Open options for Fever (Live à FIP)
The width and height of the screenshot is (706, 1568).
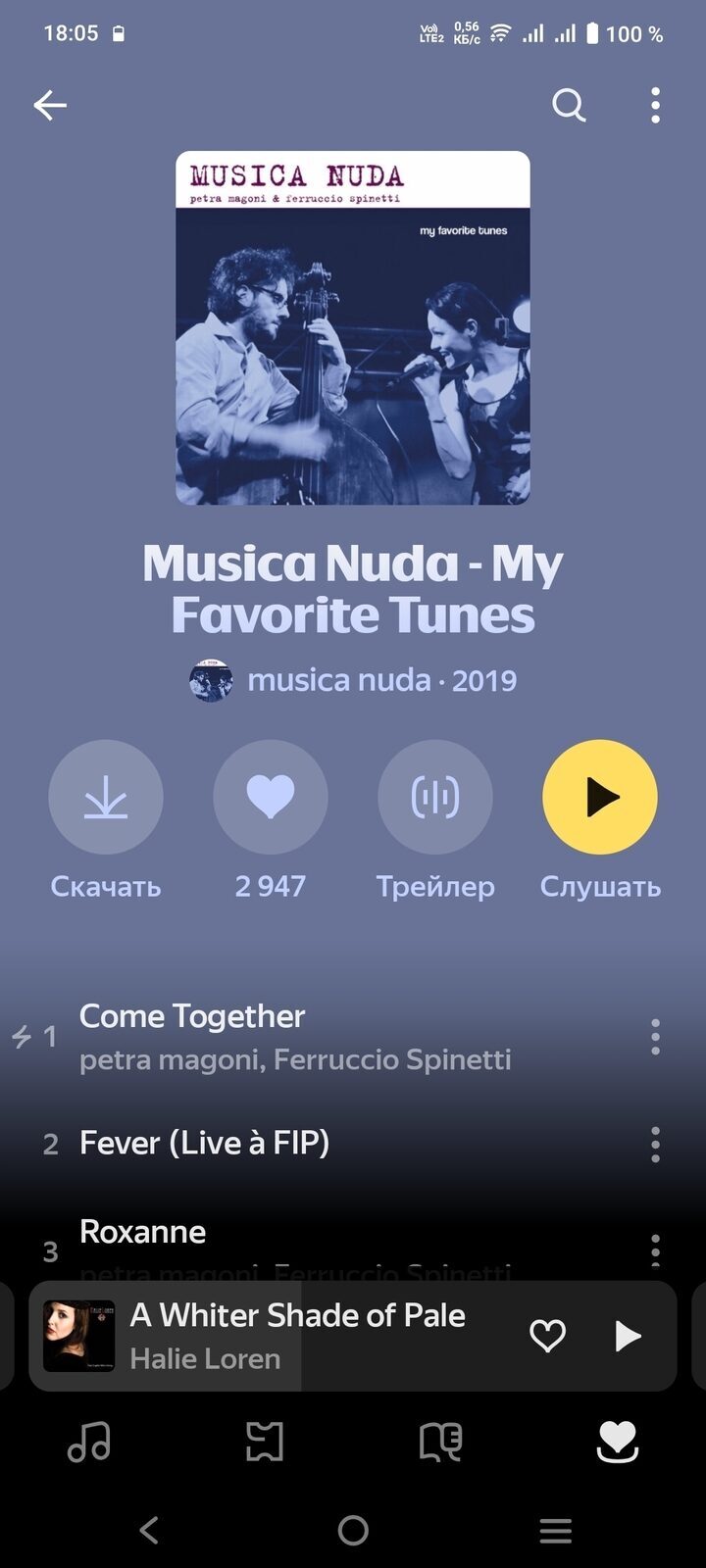pyautogui.click(x=655, y=1144)
